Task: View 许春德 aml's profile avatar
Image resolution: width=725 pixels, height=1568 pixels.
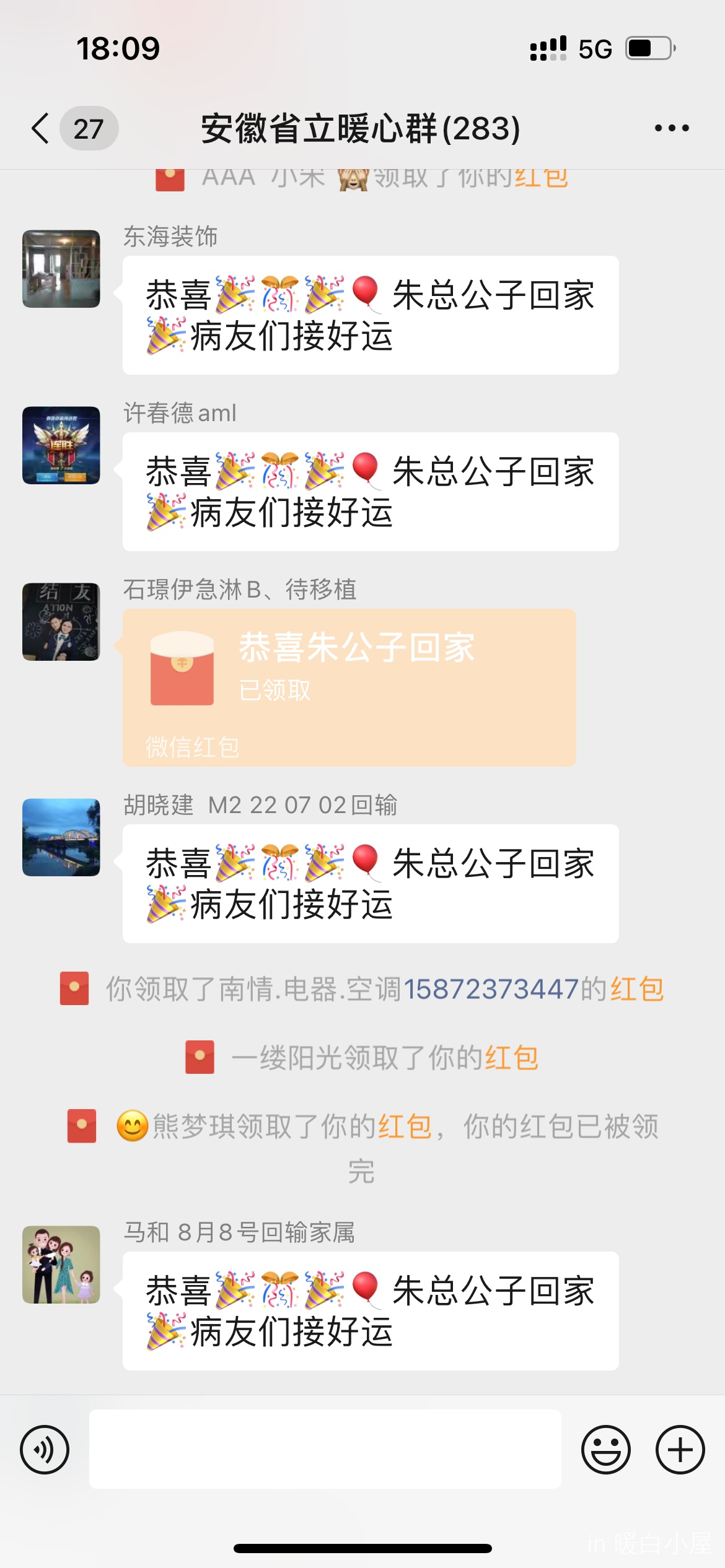Action: (x=61, y=445)
